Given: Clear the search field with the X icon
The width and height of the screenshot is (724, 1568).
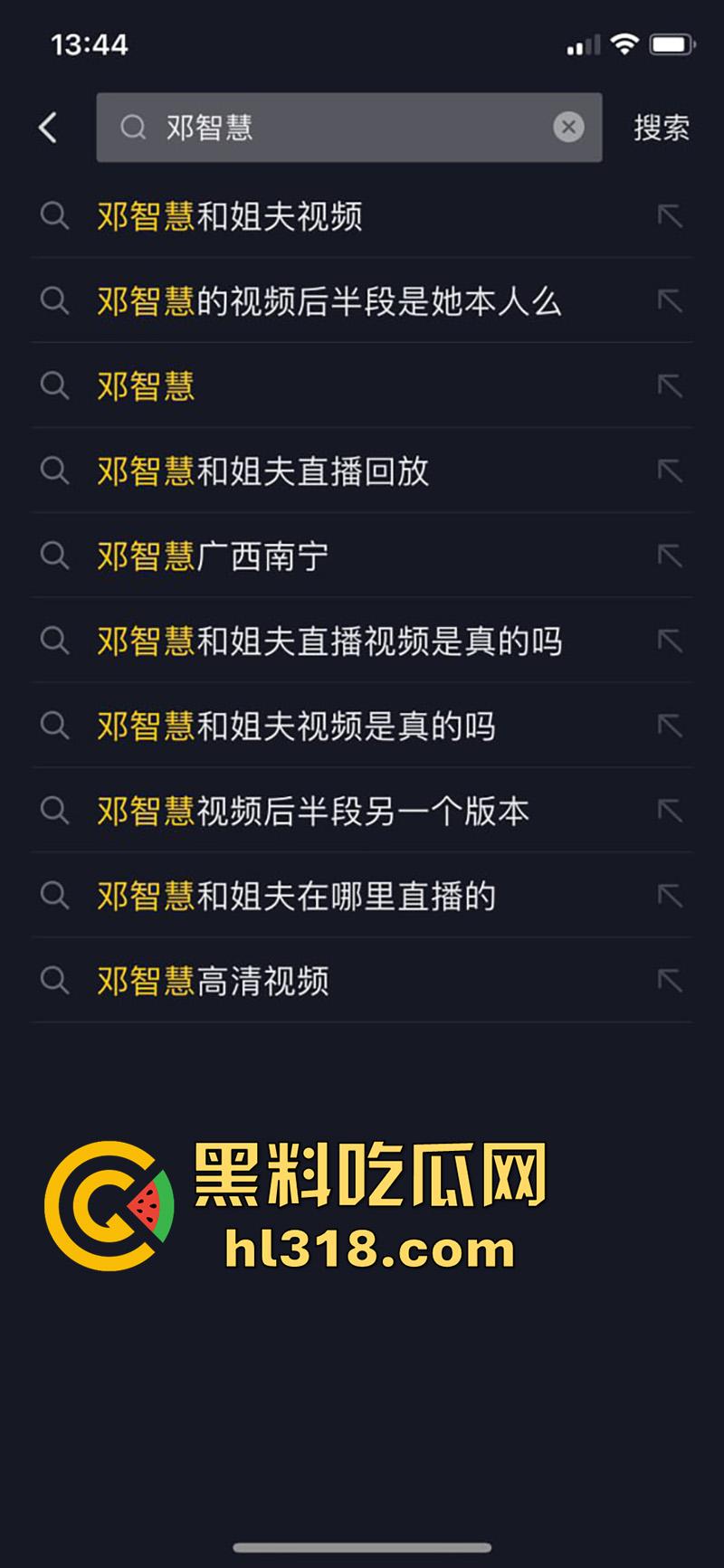Looking at the screenshot, I should tap(568, 127).
